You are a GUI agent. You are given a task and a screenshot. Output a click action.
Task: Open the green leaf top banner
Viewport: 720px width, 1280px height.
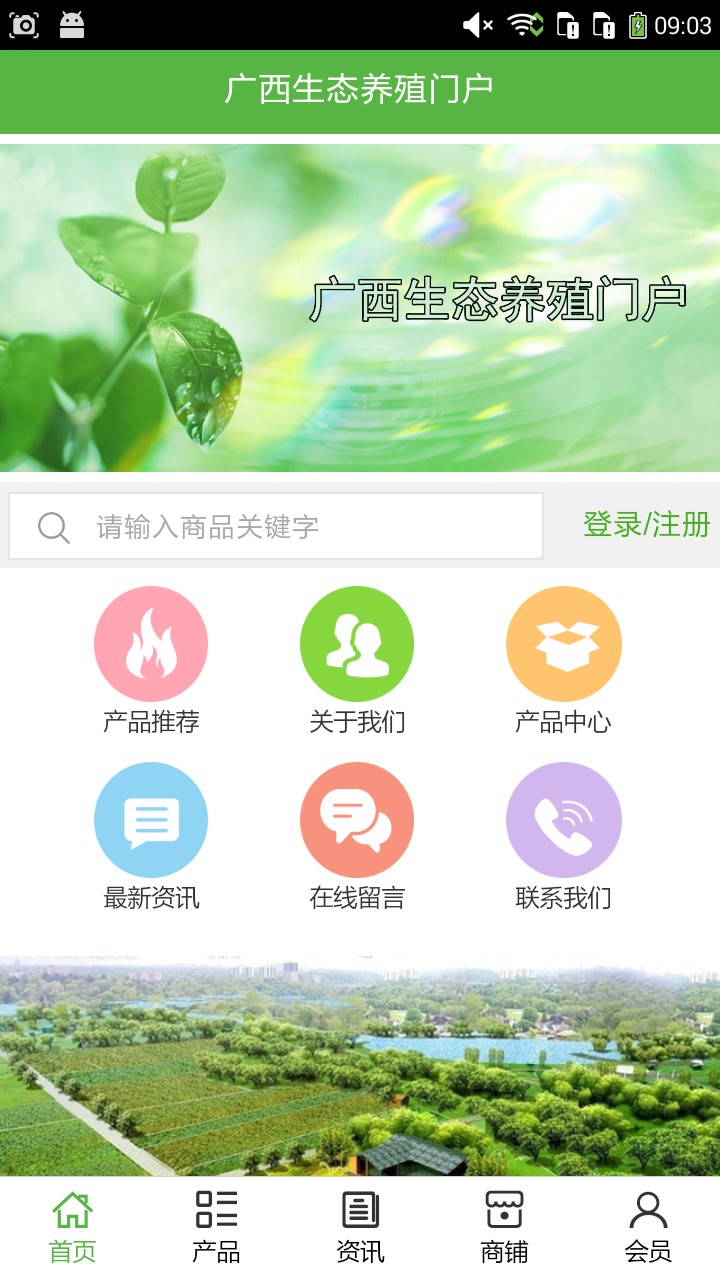tap(360, 308)
